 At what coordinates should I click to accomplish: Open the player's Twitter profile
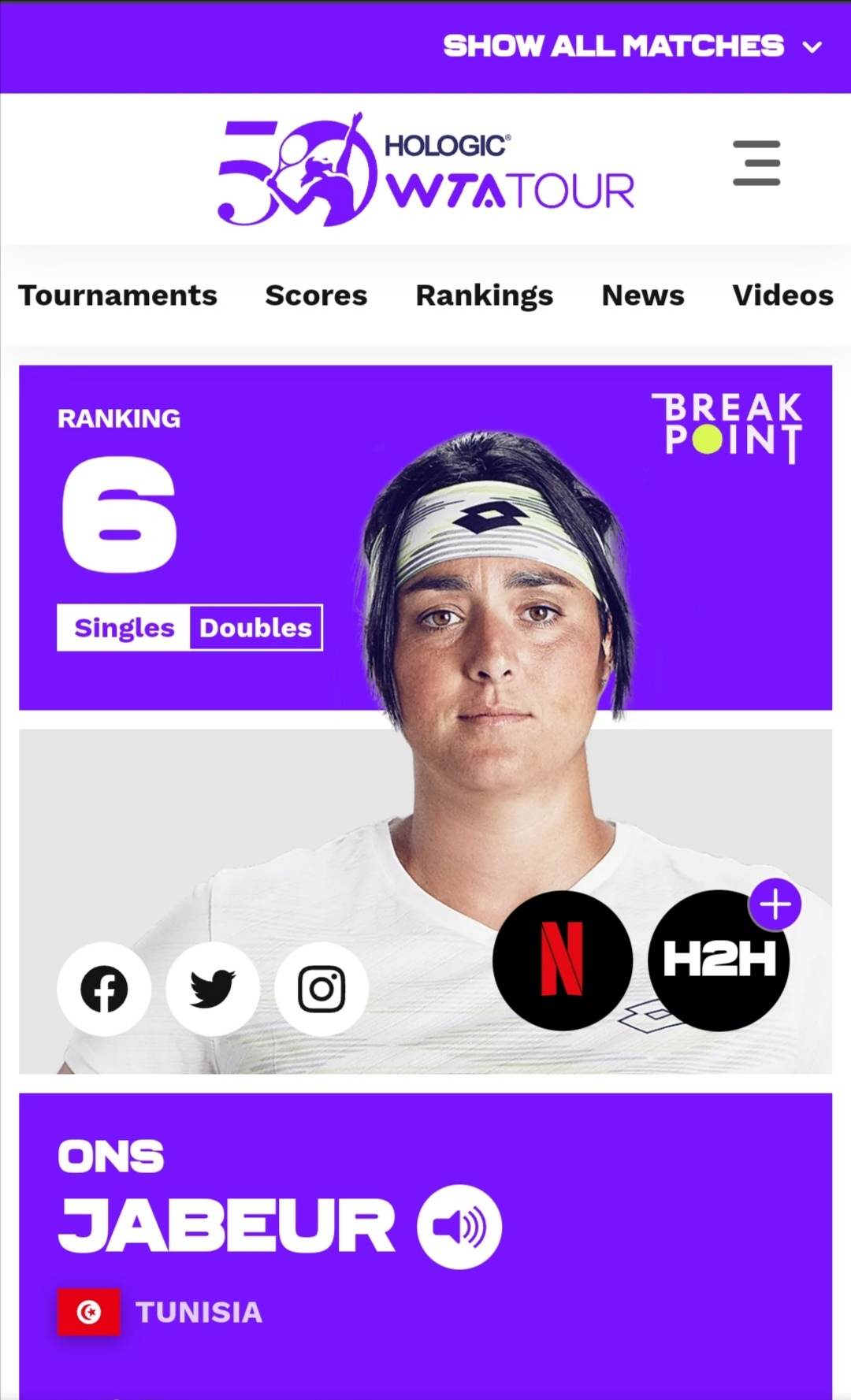tap(213, 989)
